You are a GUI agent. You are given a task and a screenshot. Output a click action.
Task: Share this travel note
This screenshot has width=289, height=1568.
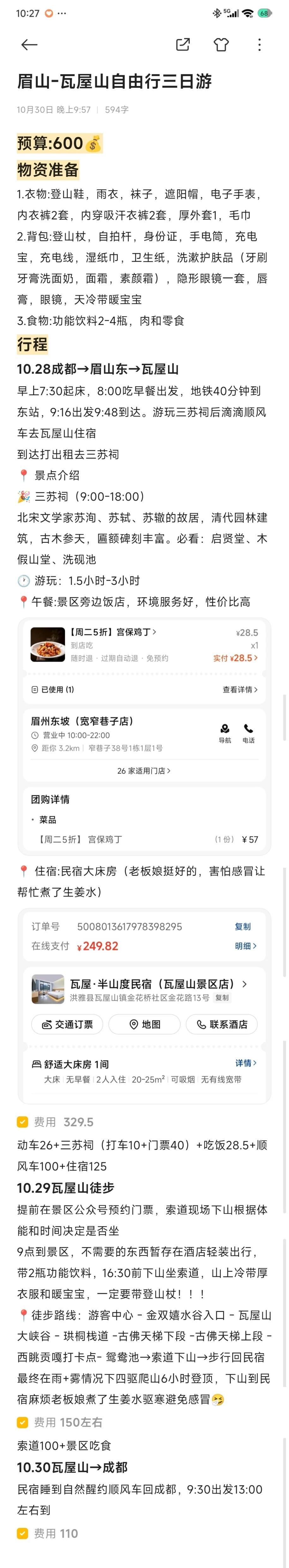(x=183, y=45)
